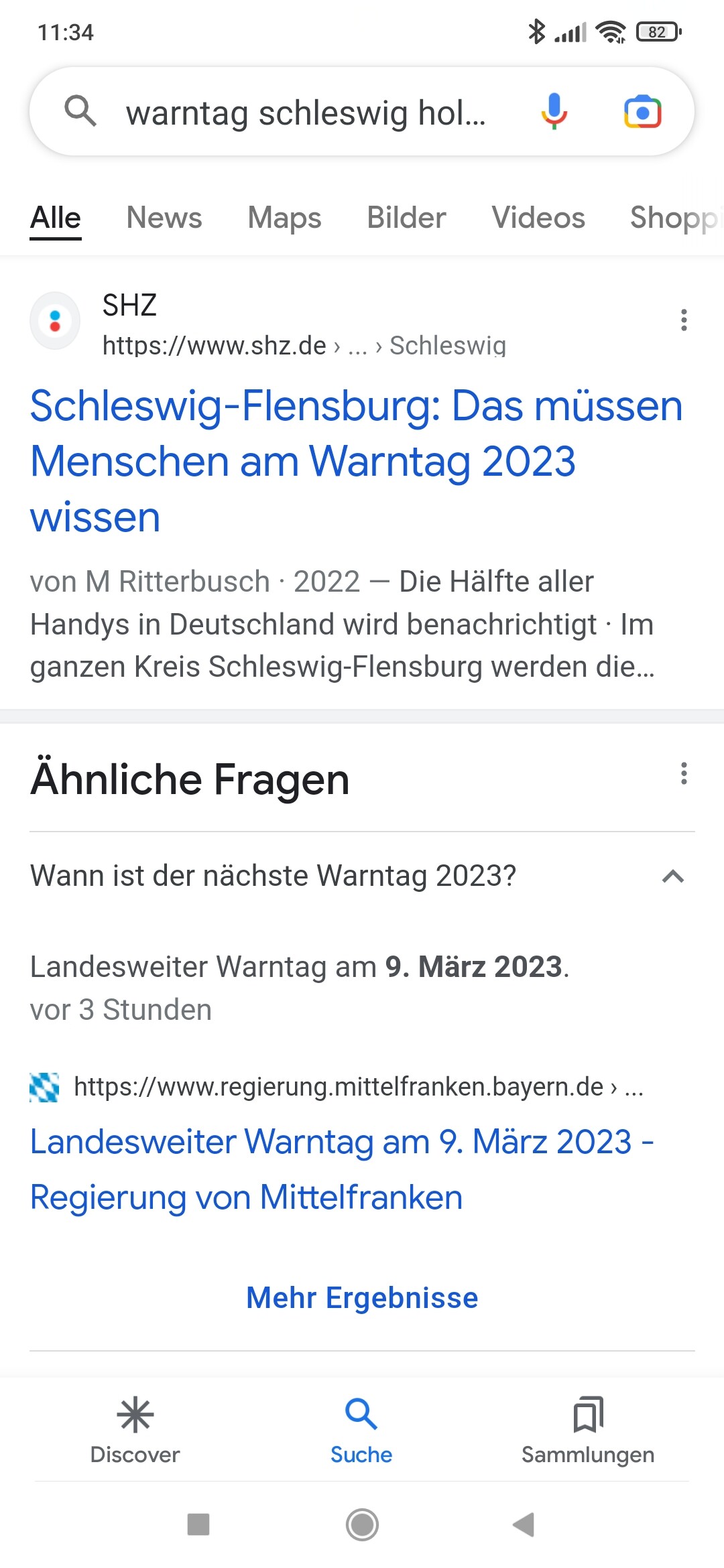The width and height of the screenshot is (724, 1568).
Task: Open options menu for Ähnliche Fragen
Action: (x=684, y=773)
